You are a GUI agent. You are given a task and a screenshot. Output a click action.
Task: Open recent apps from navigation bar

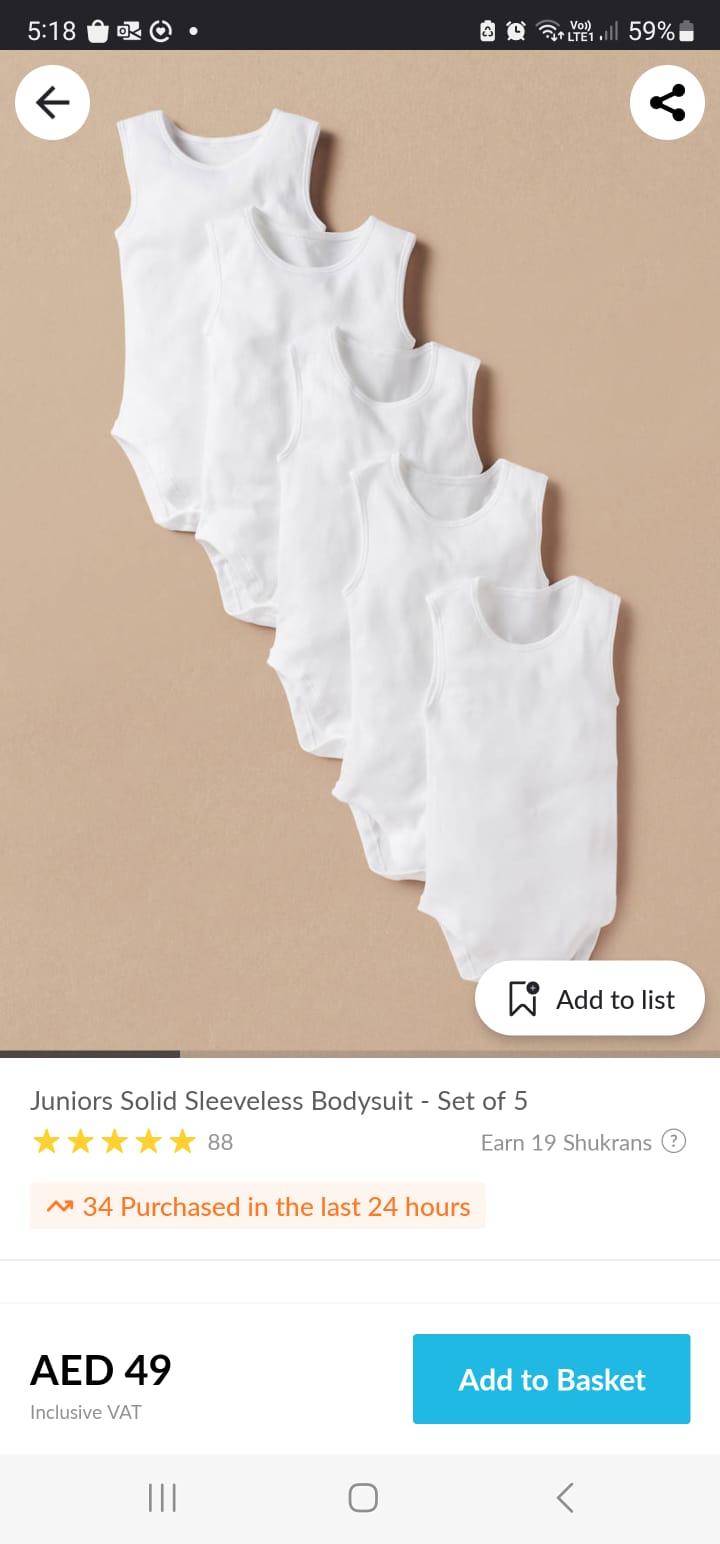pos(162,1497)
